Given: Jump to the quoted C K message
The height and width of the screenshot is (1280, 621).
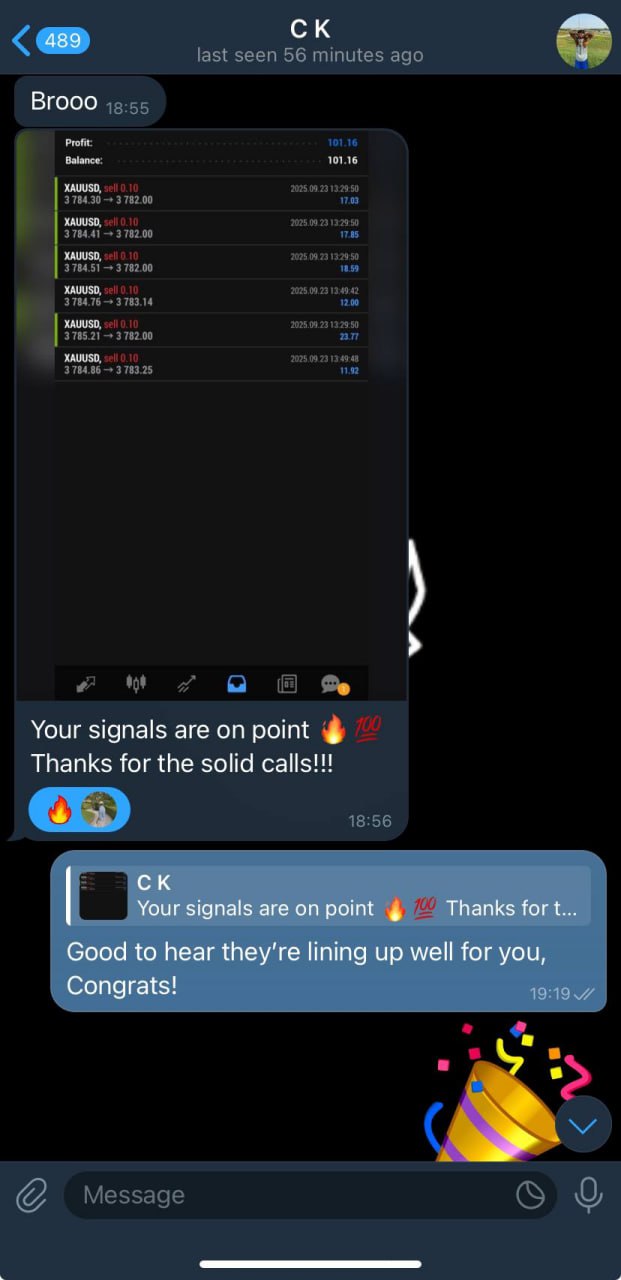Looking at the screenshot, I should click(x=330, y=896).
